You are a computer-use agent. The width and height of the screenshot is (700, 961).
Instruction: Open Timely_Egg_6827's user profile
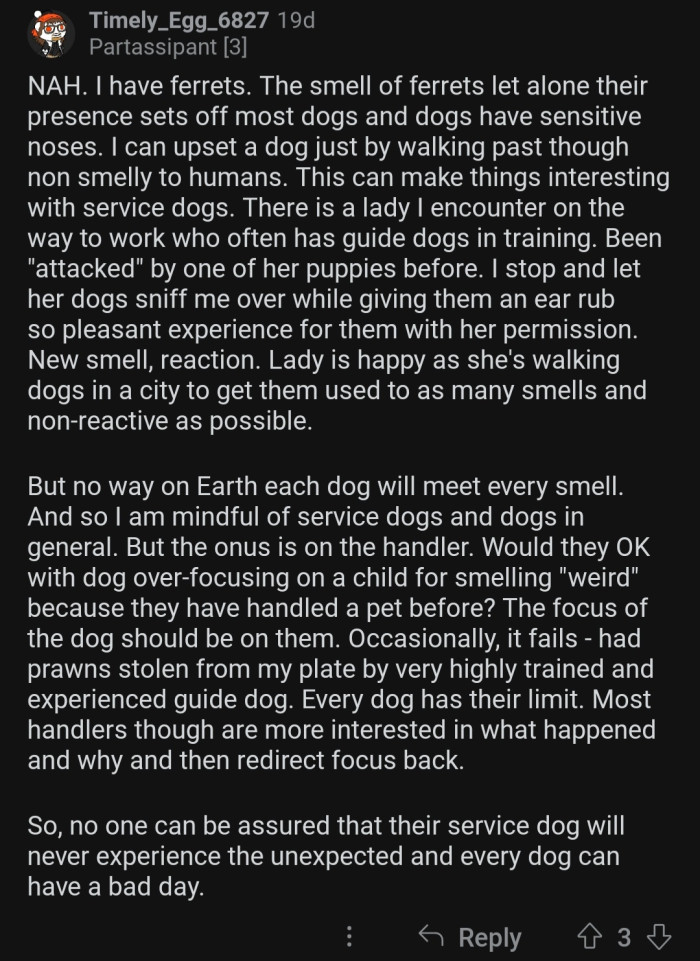pos(178,20)
